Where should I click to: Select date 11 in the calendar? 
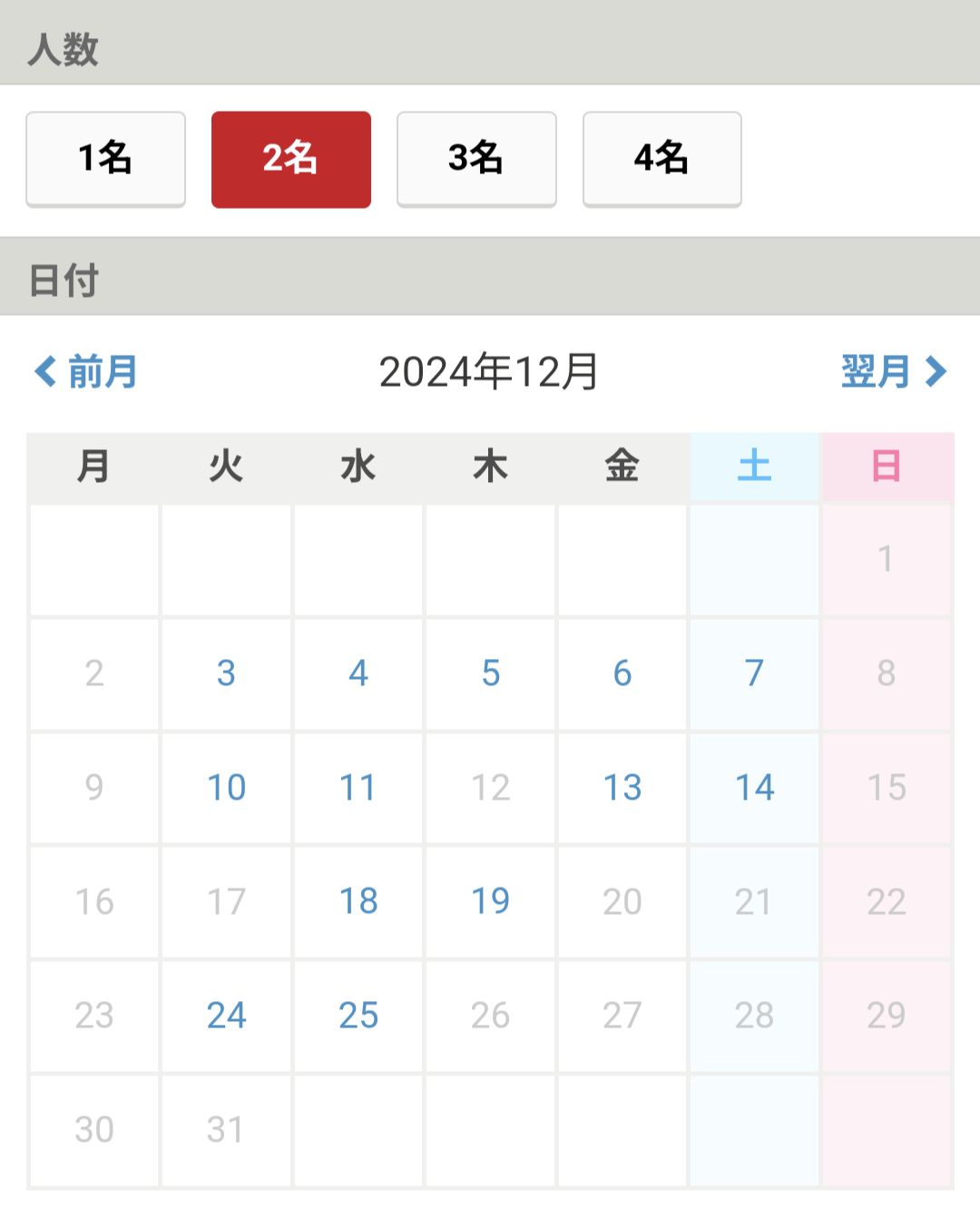[x=358, y=787]
